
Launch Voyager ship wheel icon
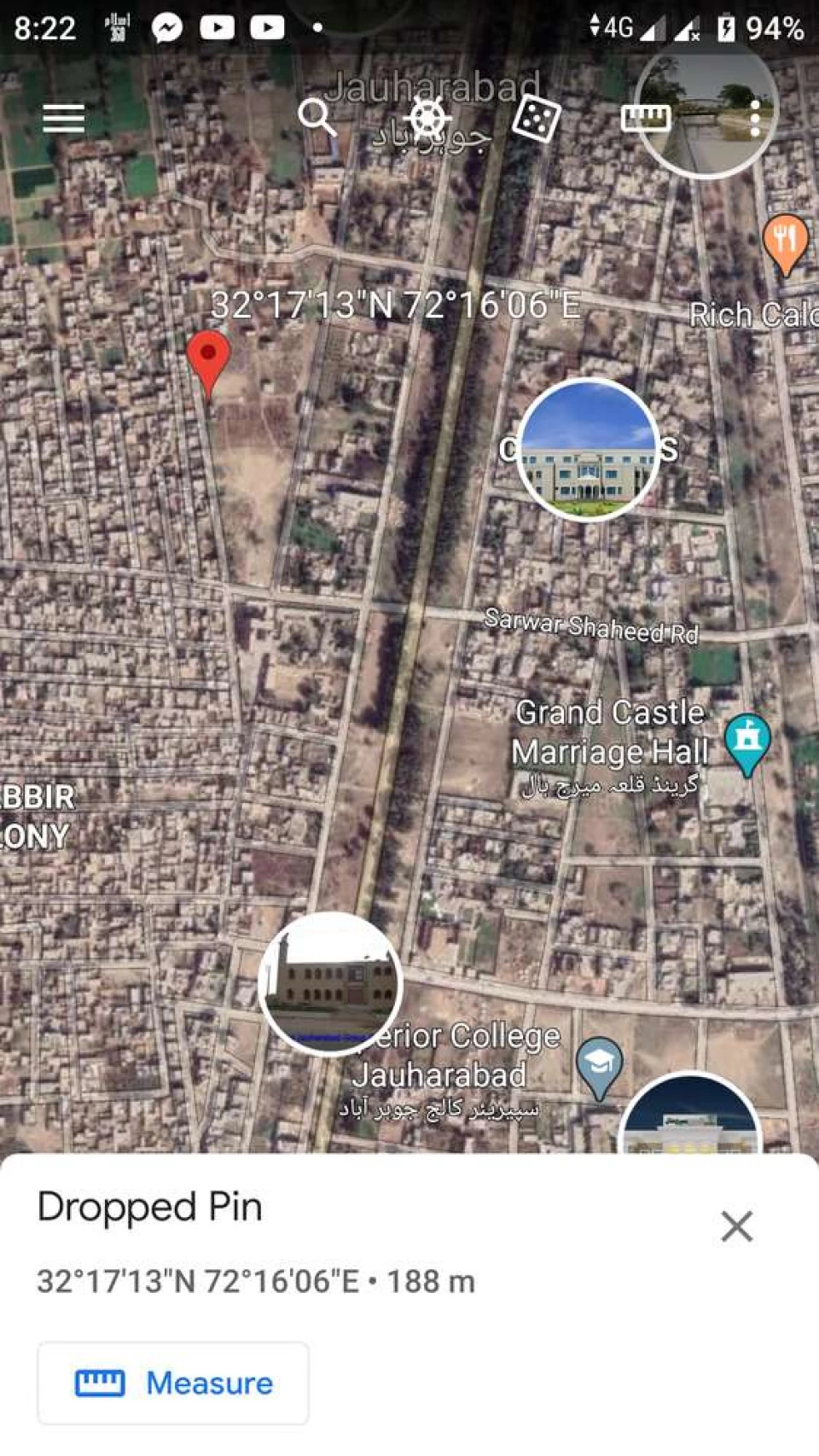click(428, 117)
